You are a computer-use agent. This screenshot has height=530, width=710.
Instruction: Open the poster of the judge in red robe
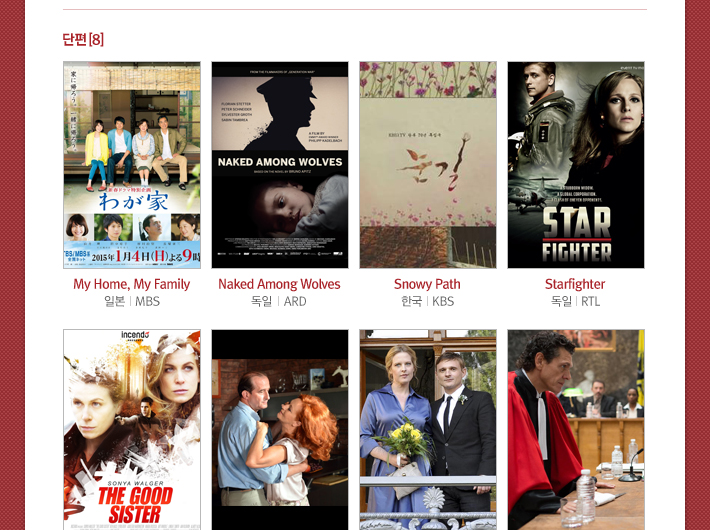click(x=576, y=430)
